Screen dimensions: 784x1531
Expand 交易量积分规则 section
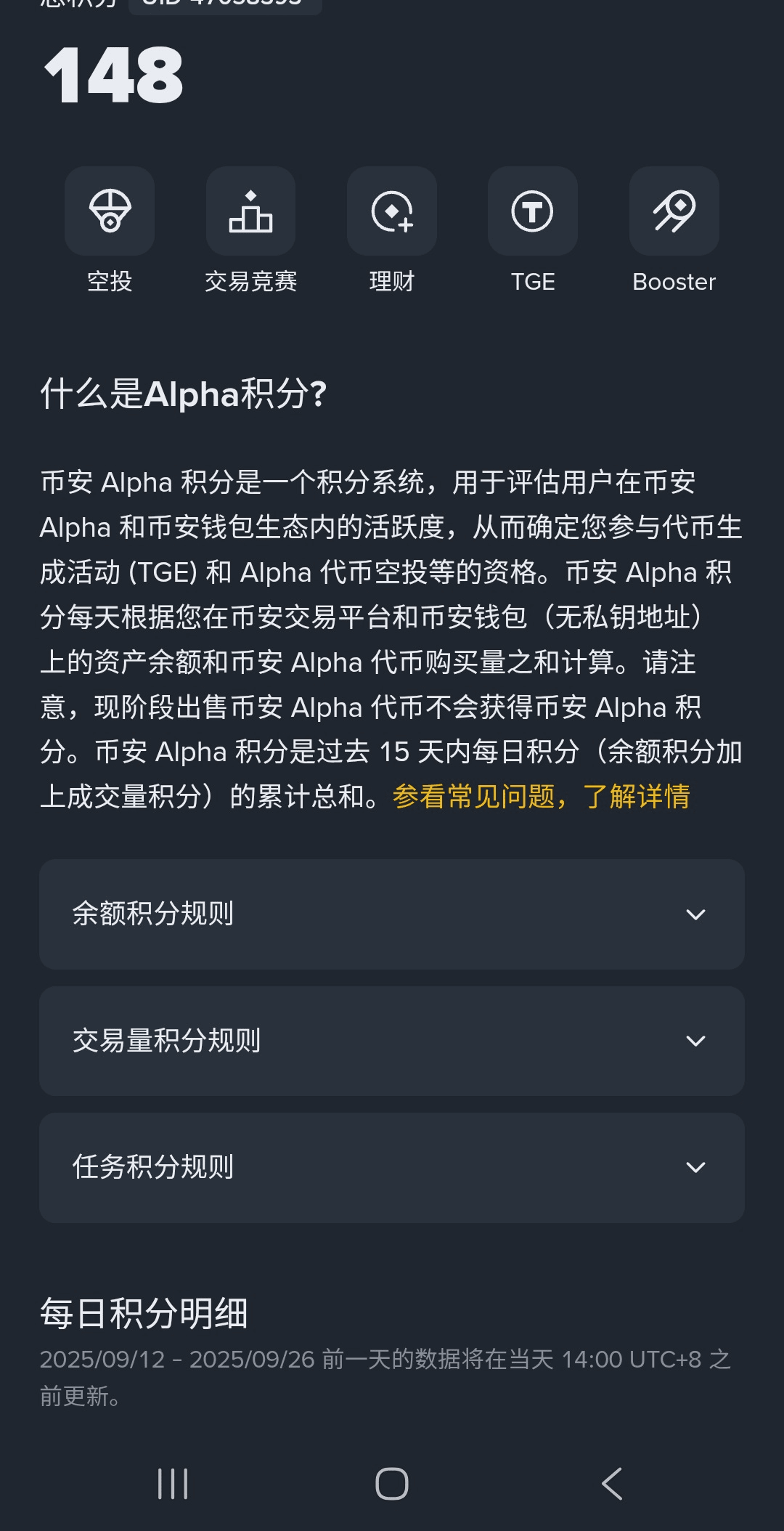pos(392,1041)
